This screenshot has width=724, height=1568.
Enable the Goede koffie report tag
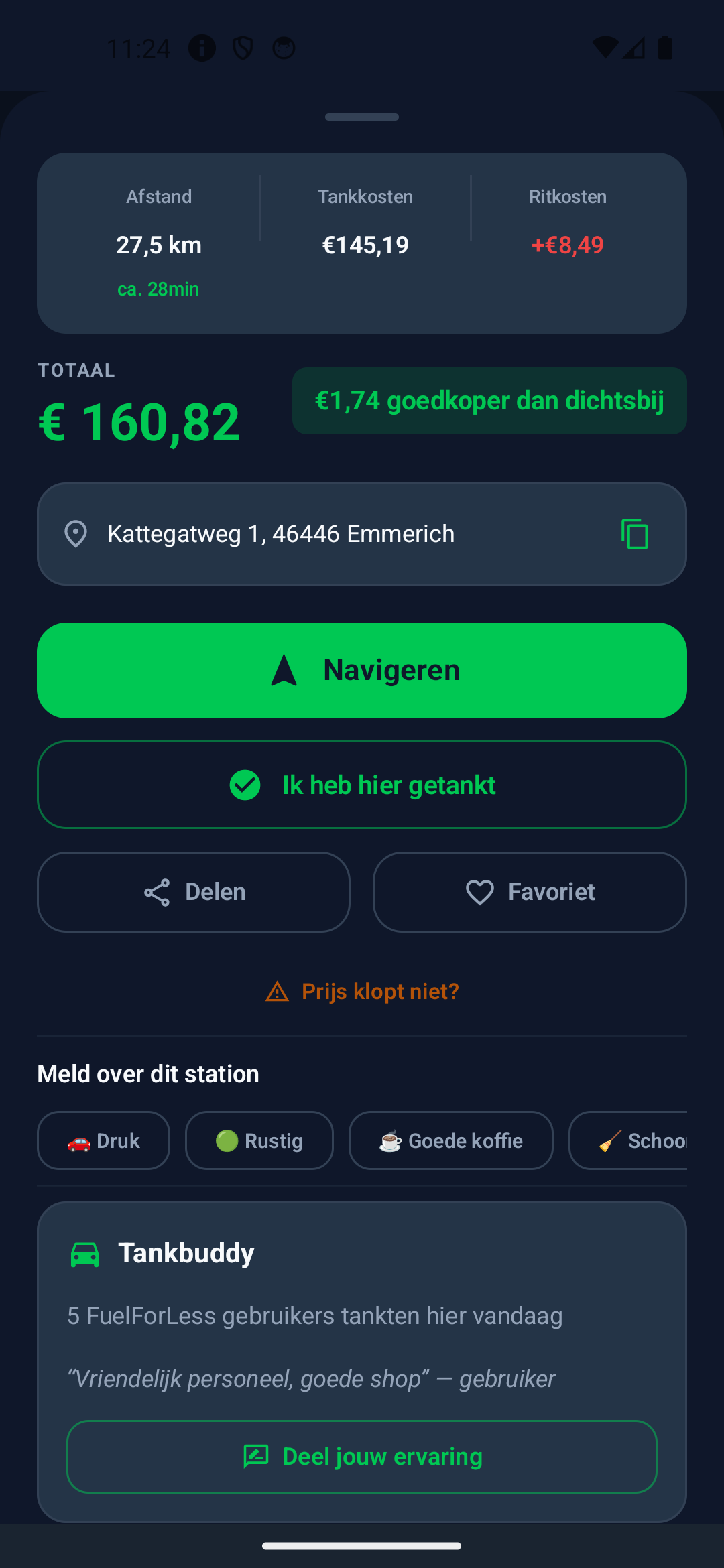coord(450,1140)
